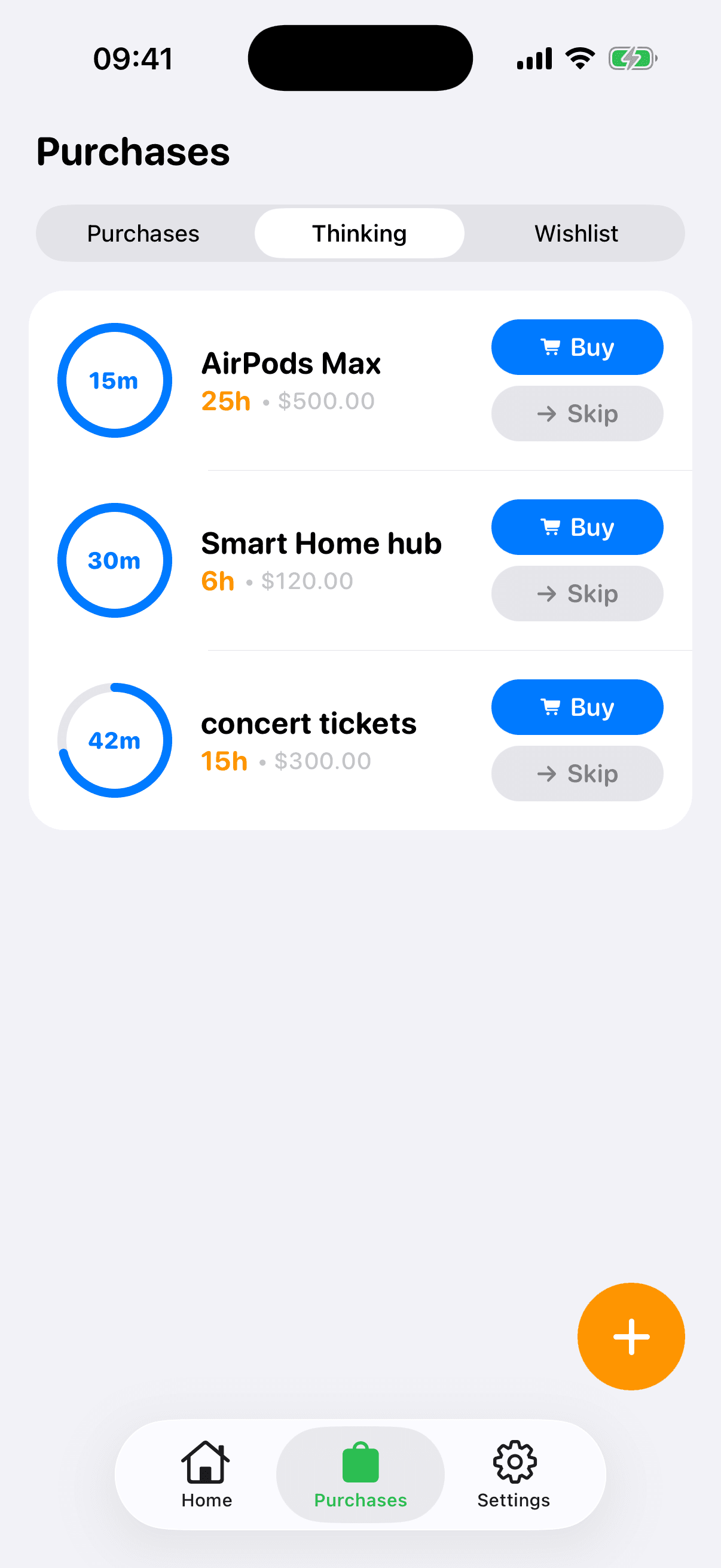Skip the AirPods Max purchase
This screenshot has height=1568, width=721.
[577, 414]
